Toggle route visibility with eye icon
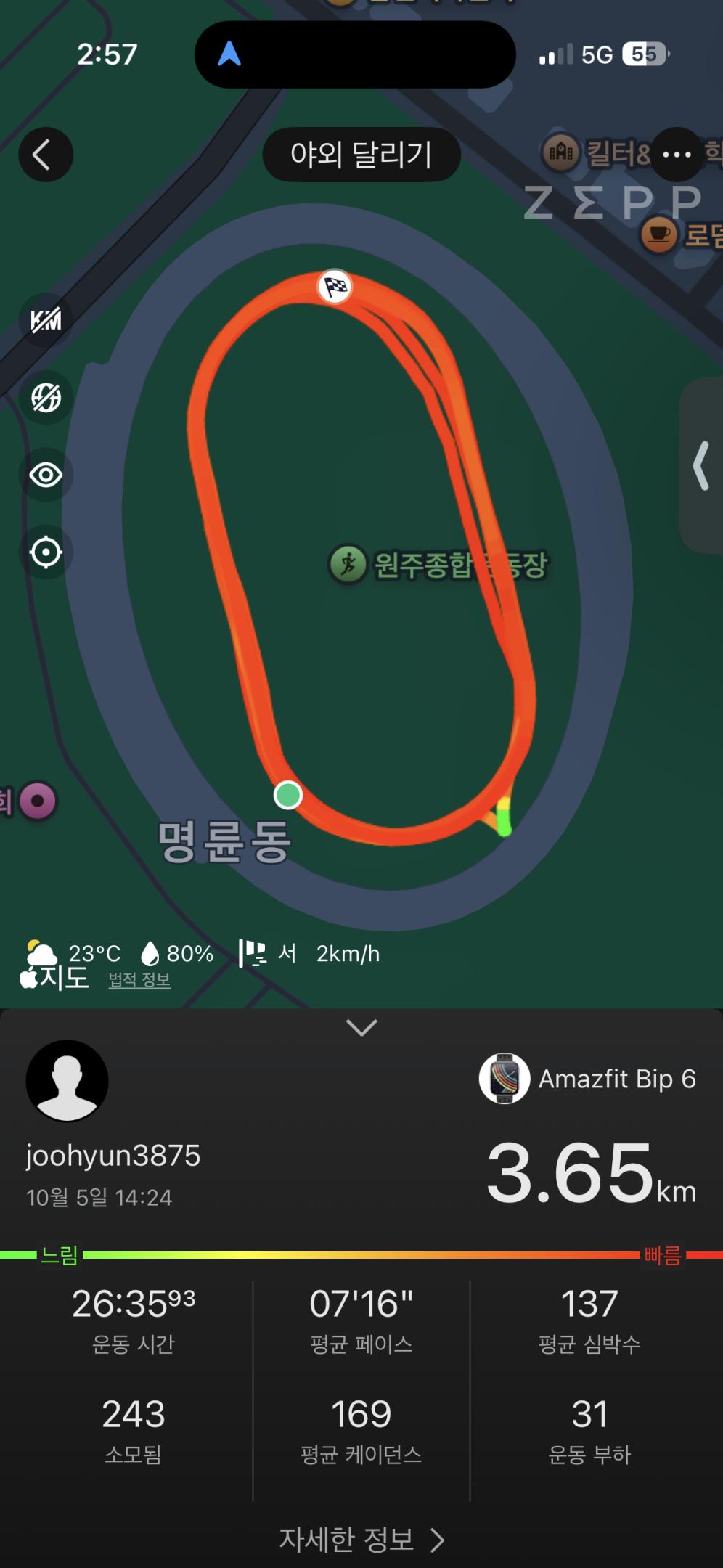 (46, 475)
